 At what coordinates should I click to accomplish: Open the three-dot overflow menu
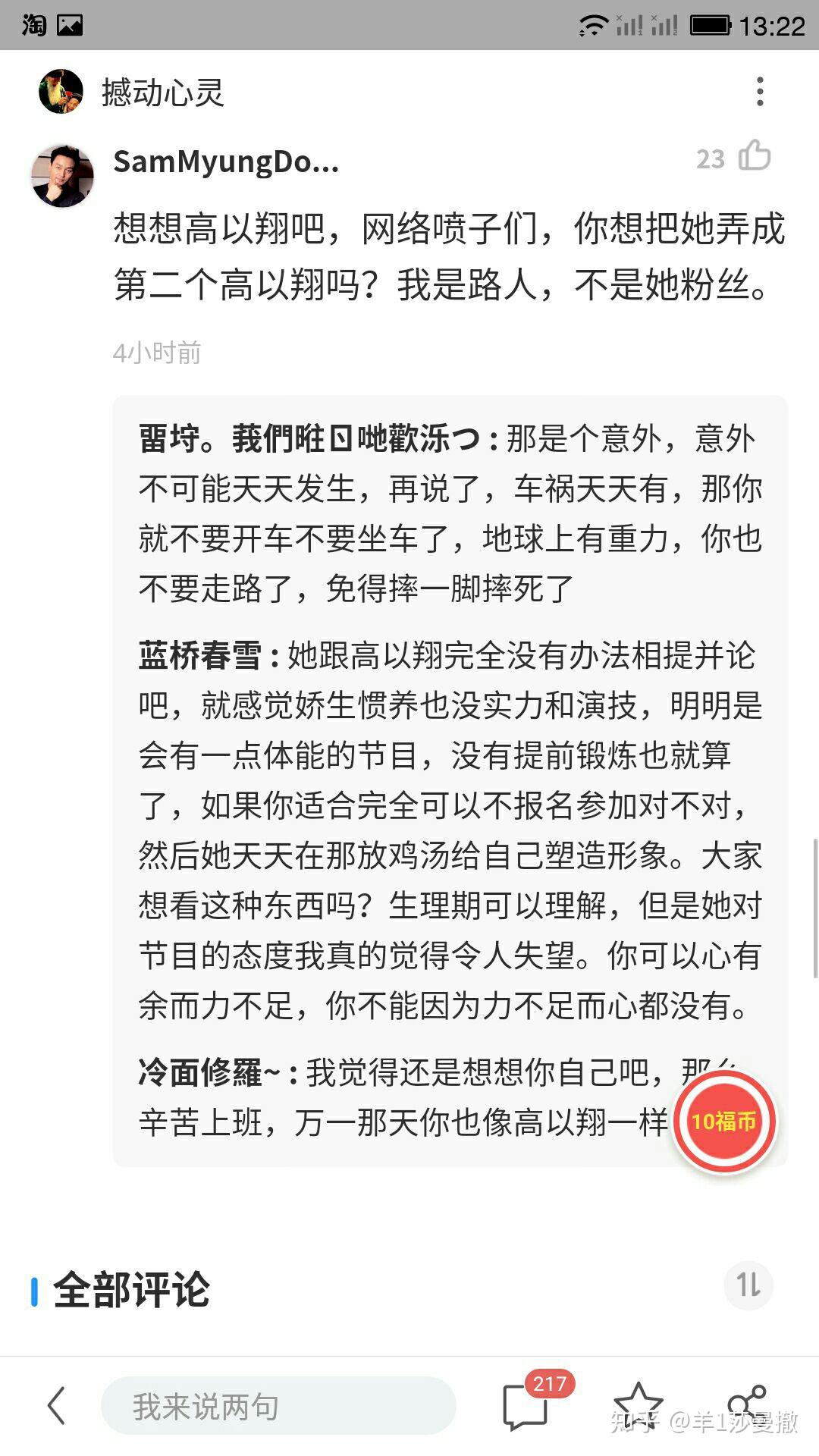pos(760,92)
